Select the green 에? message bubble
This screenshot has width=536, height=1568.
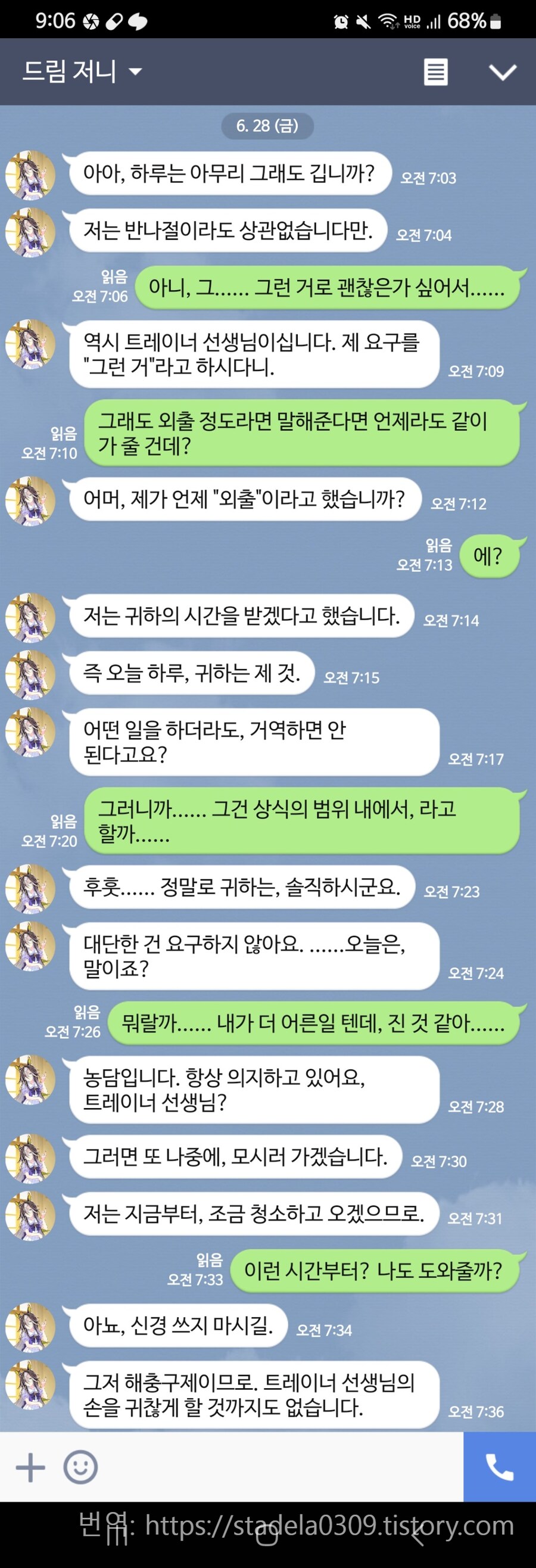(x=490, y=556)
